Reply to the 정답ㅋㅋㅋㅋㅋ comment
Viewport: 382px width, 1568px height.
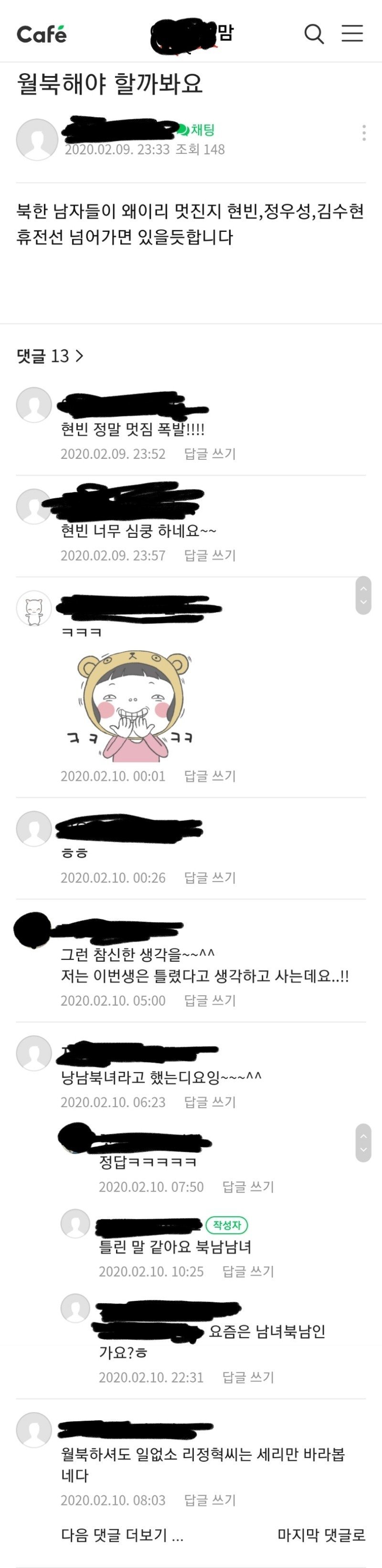coord(248,1187)
